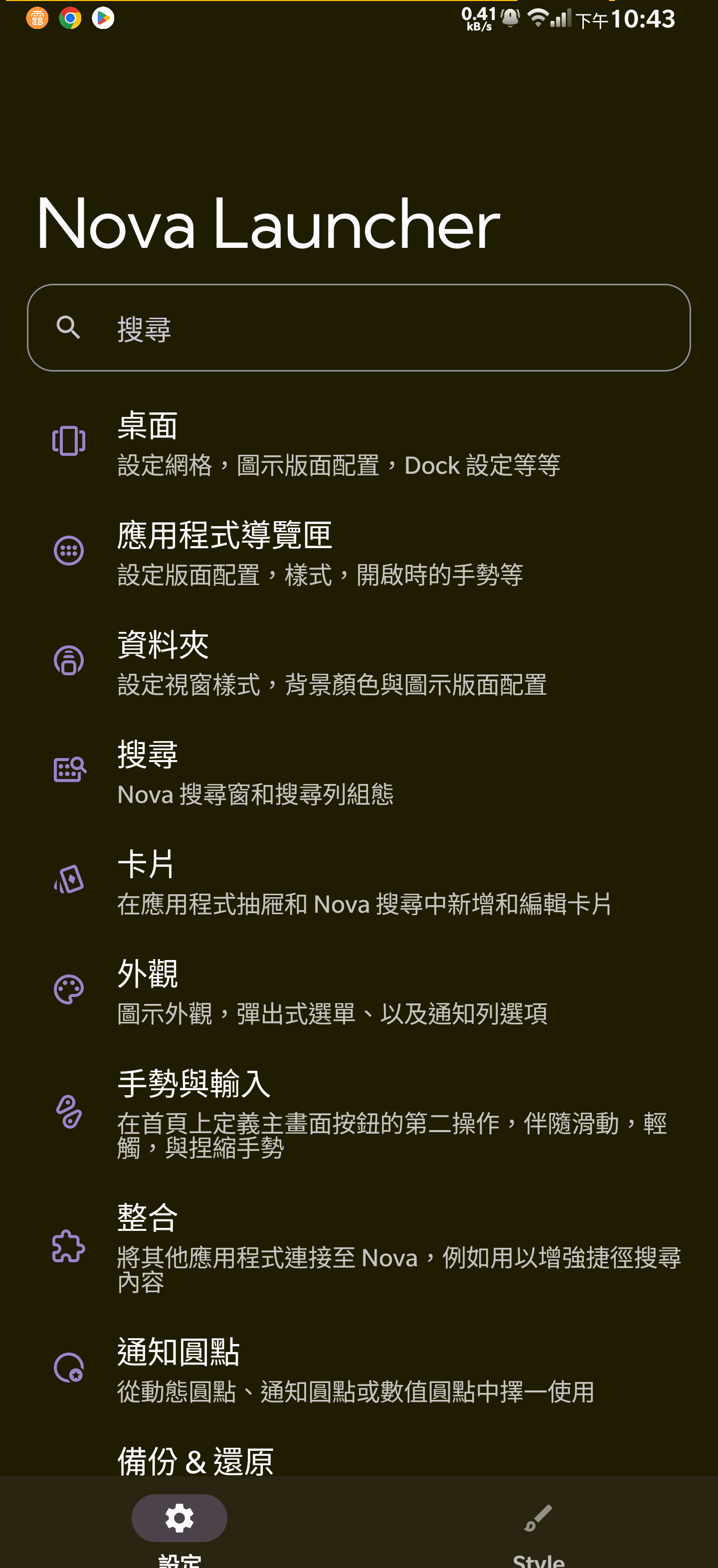This screenshot has width=718, height=1568.
Task: Go to 通知圓點 settings
Action: [359, 1370]
